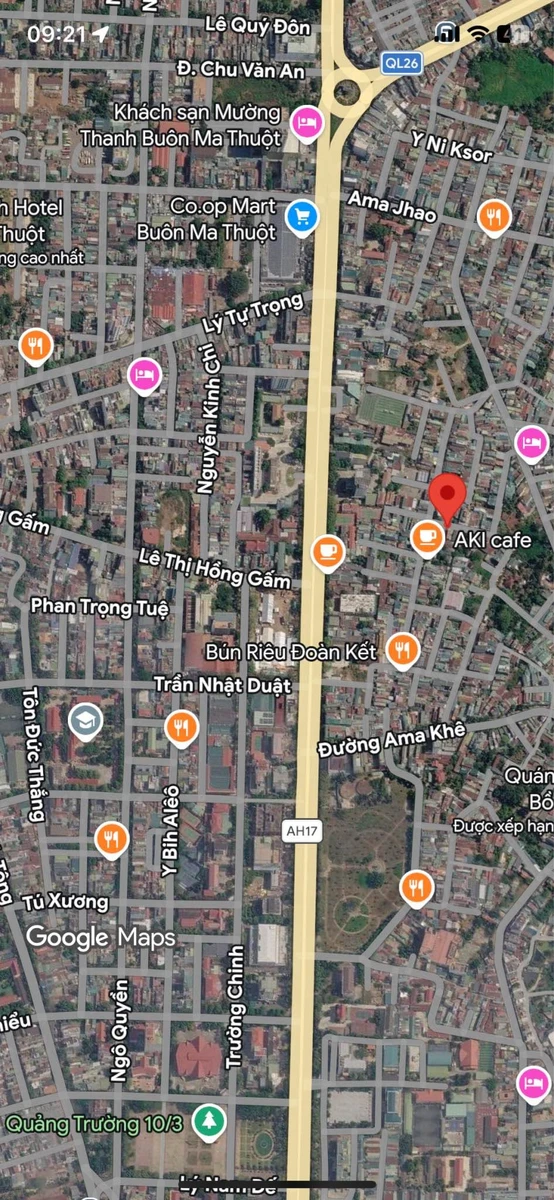Screen dimensions: 554x1200
Task: Open the restaurant marker near Ama Jhao
Action: 493,216
